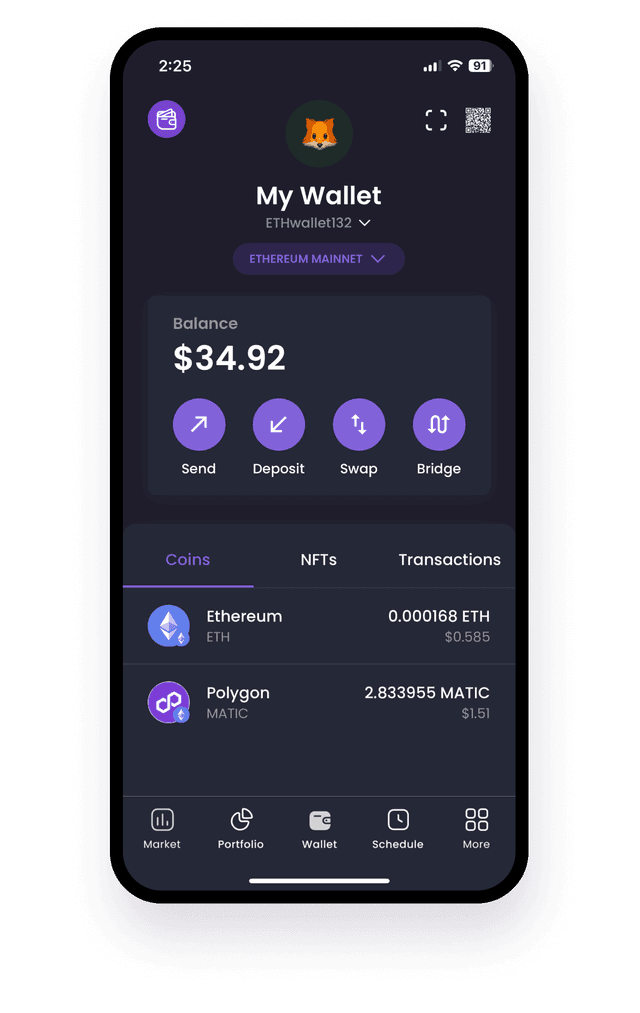This screenshot has height=1013, width=640.
Task: Tap the Send button
Action: click(x=199, y=425)
